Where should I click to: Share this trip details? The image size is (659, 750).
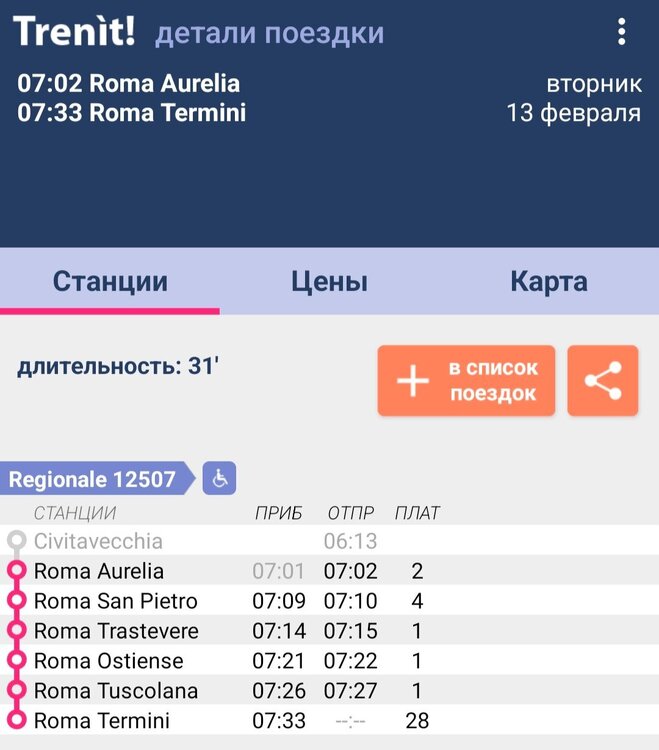(x=602, y=381)
